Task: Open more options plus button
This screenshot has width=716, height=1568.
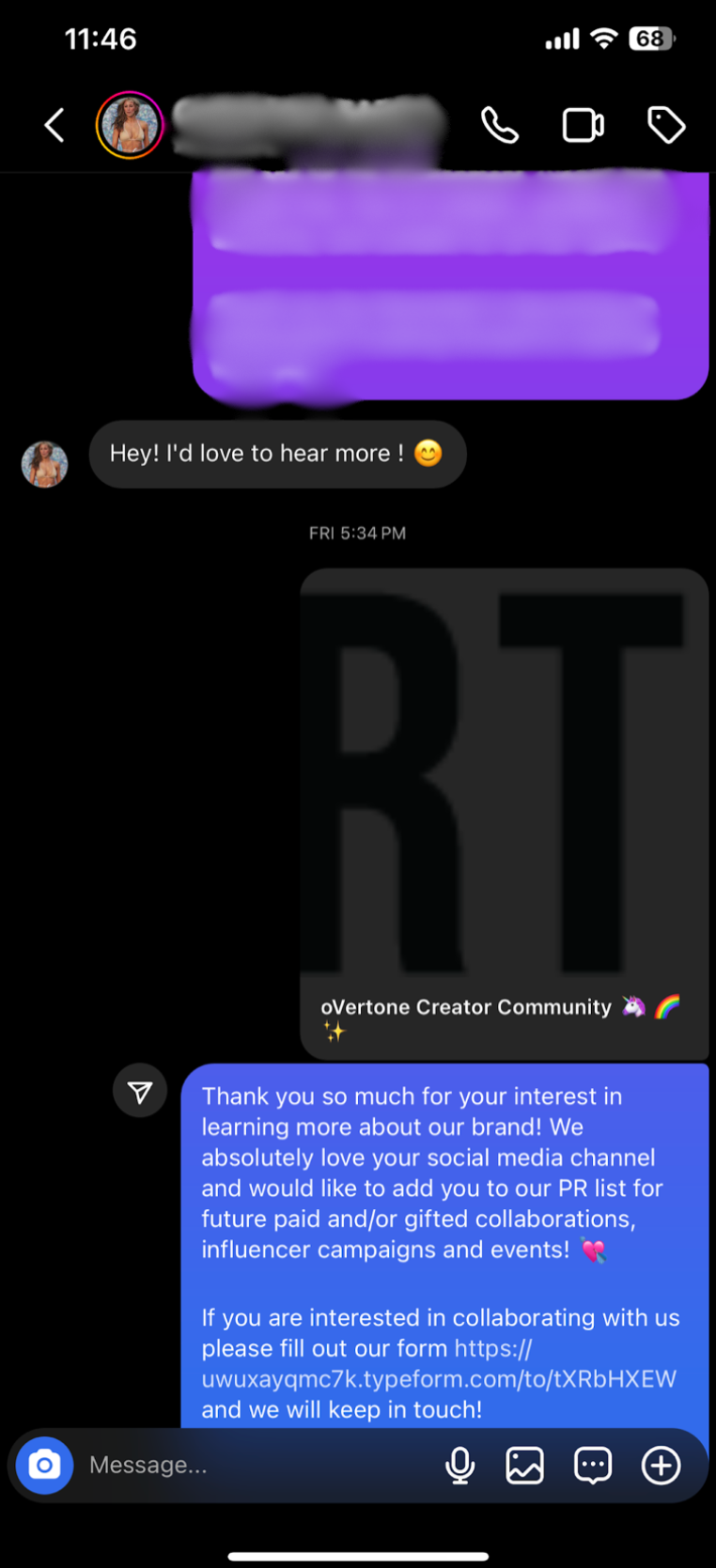Action: (661, 1465)
